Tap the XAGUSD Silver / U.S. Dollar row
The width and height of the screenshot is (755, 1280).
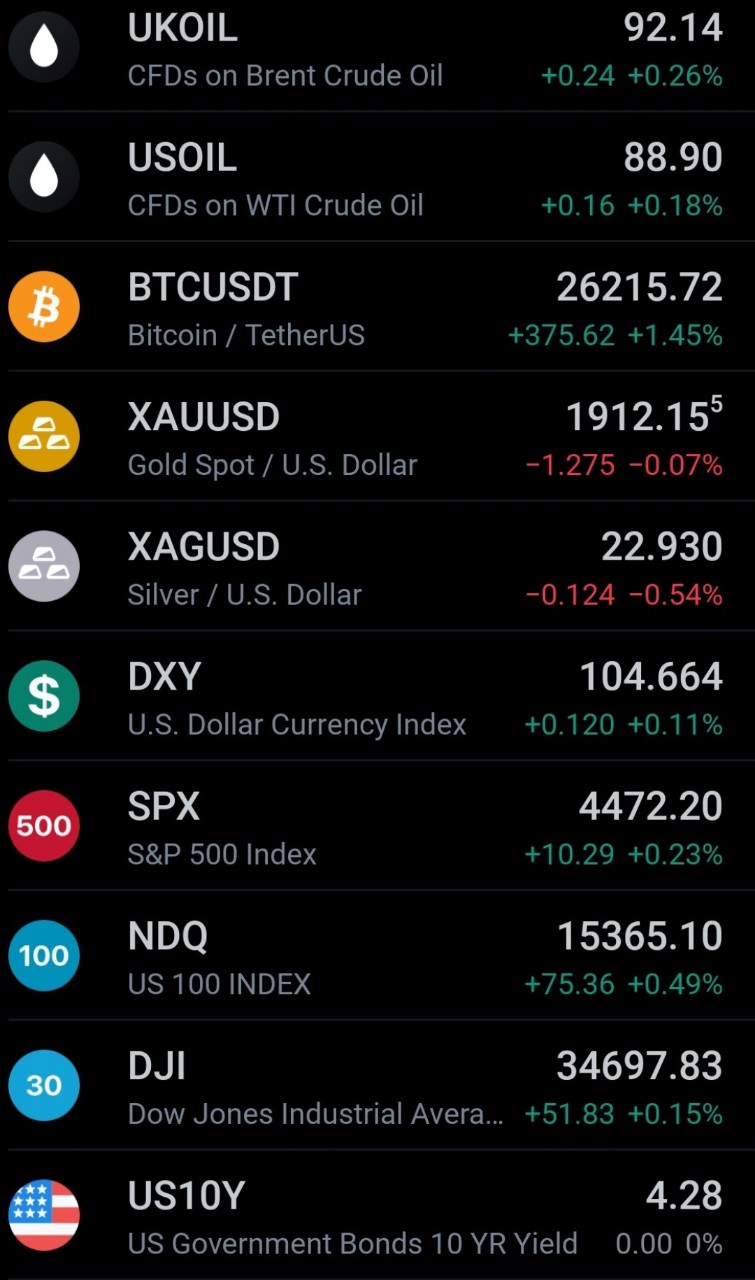pos(377,569)
